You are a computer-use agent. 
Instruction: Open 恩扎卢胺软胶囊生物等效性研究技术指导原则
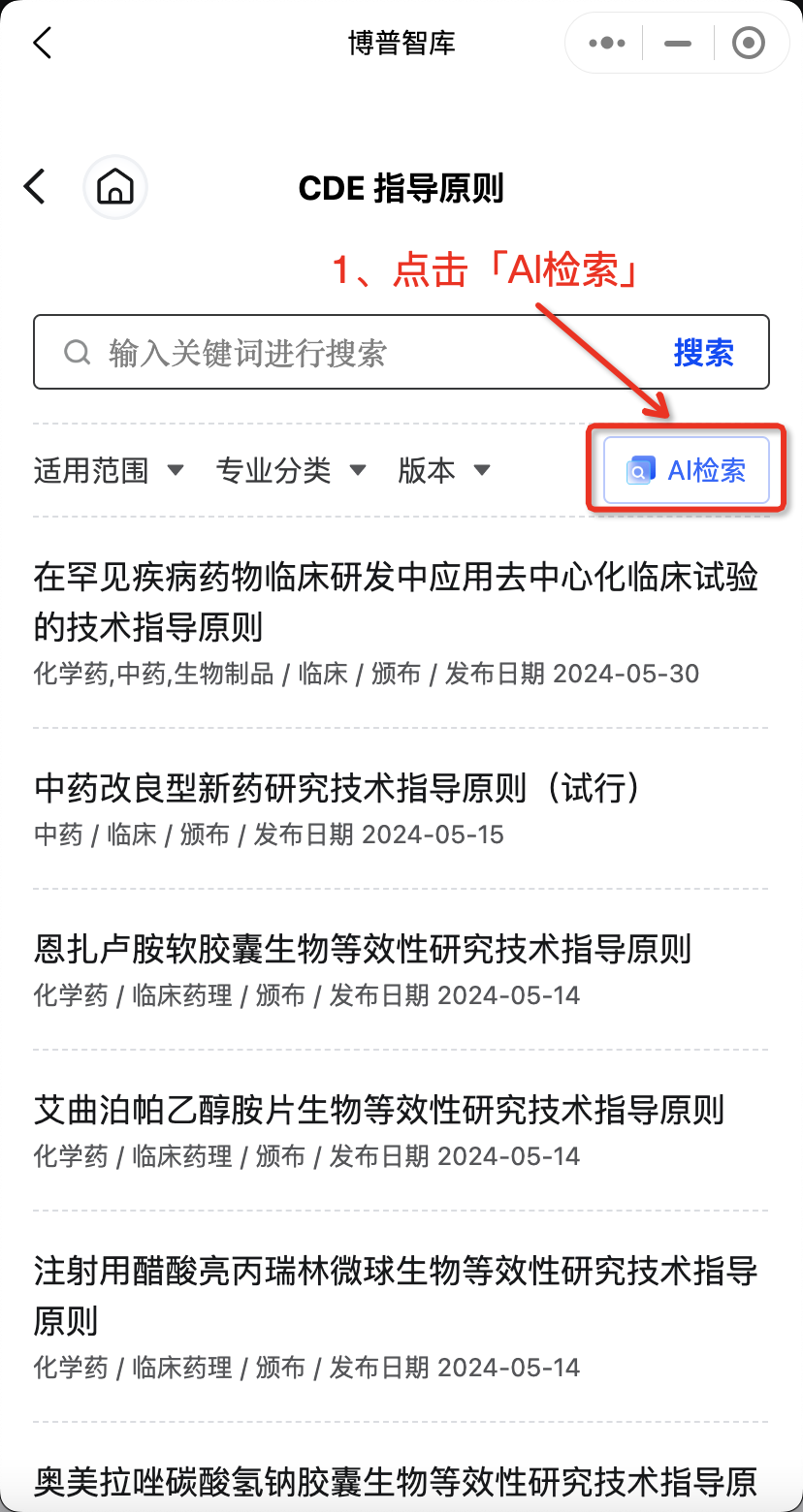tap(363, 949)
